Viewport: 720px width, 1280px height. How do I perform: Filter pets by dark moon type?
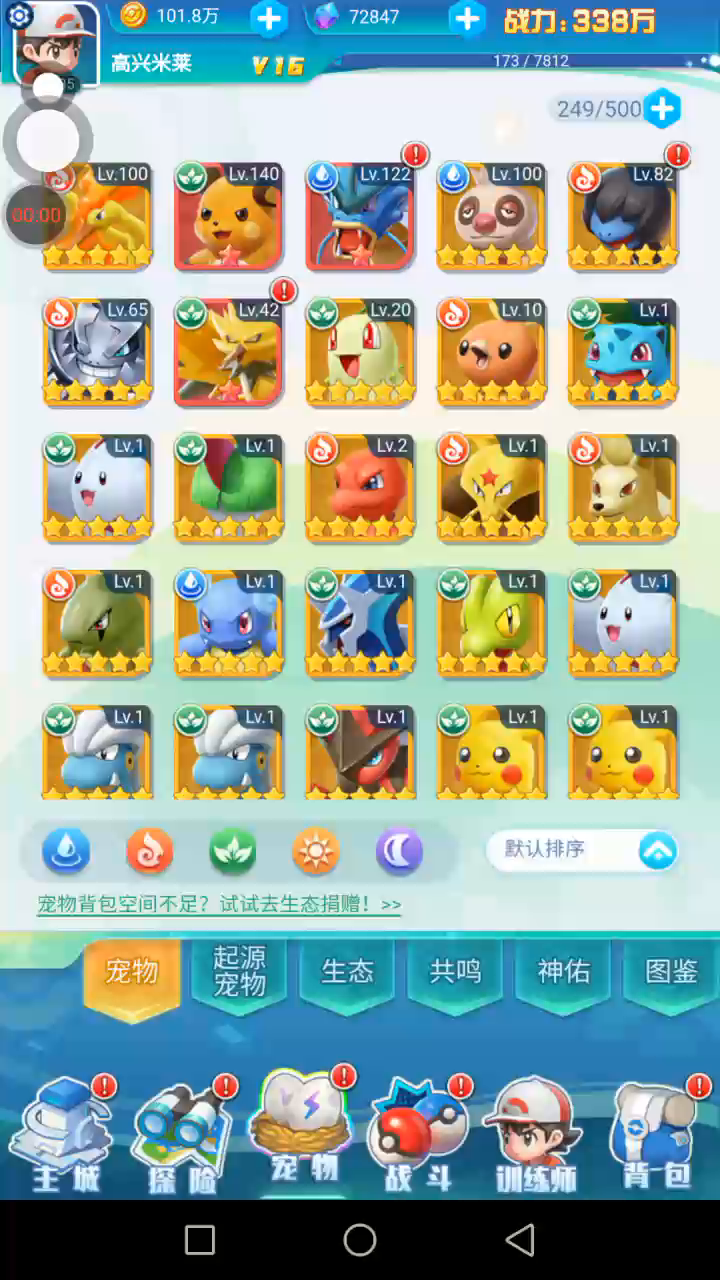point(399,852)
